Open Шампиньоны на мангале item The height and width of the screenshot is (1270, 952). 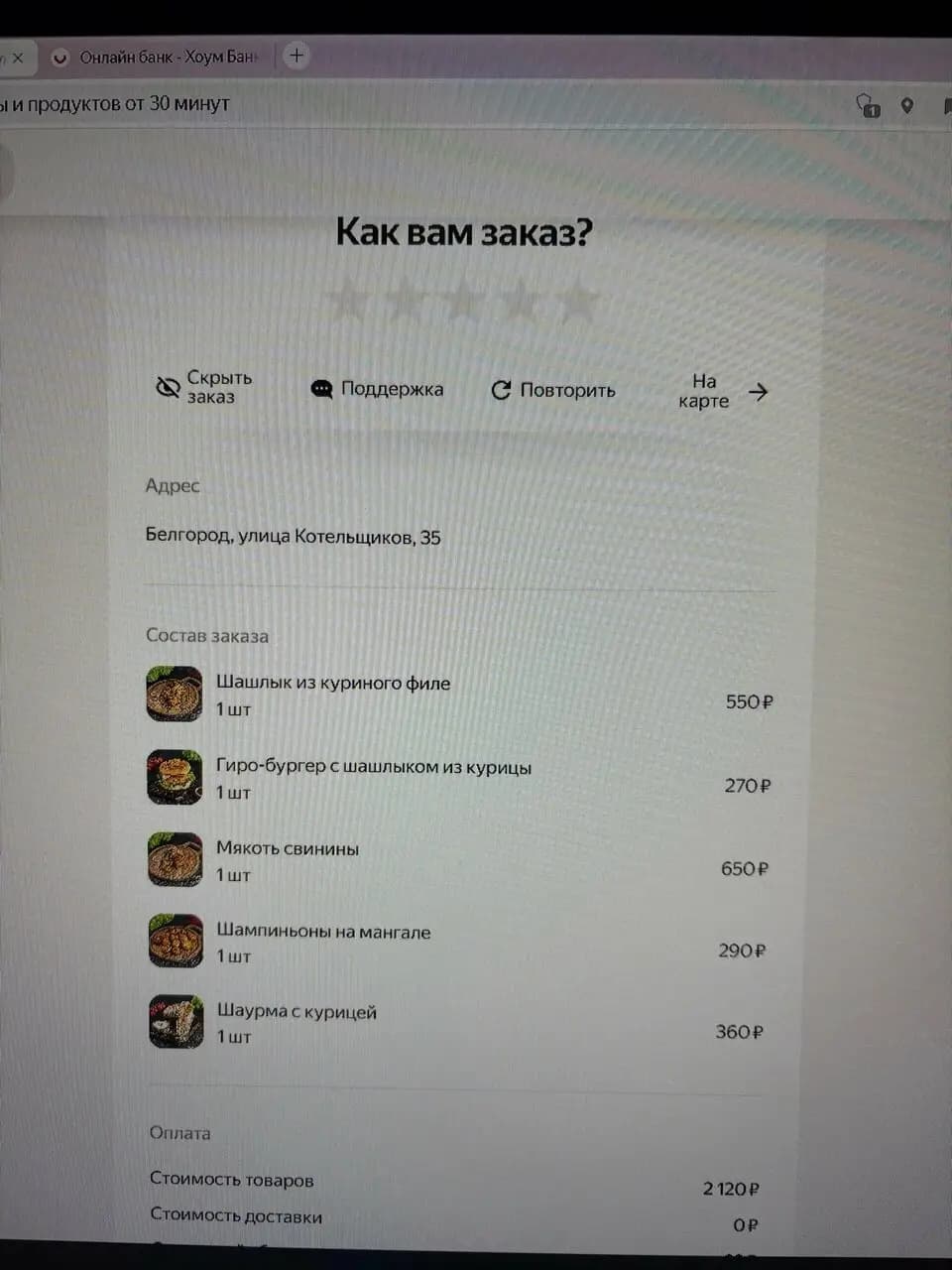tap(323, 932)
